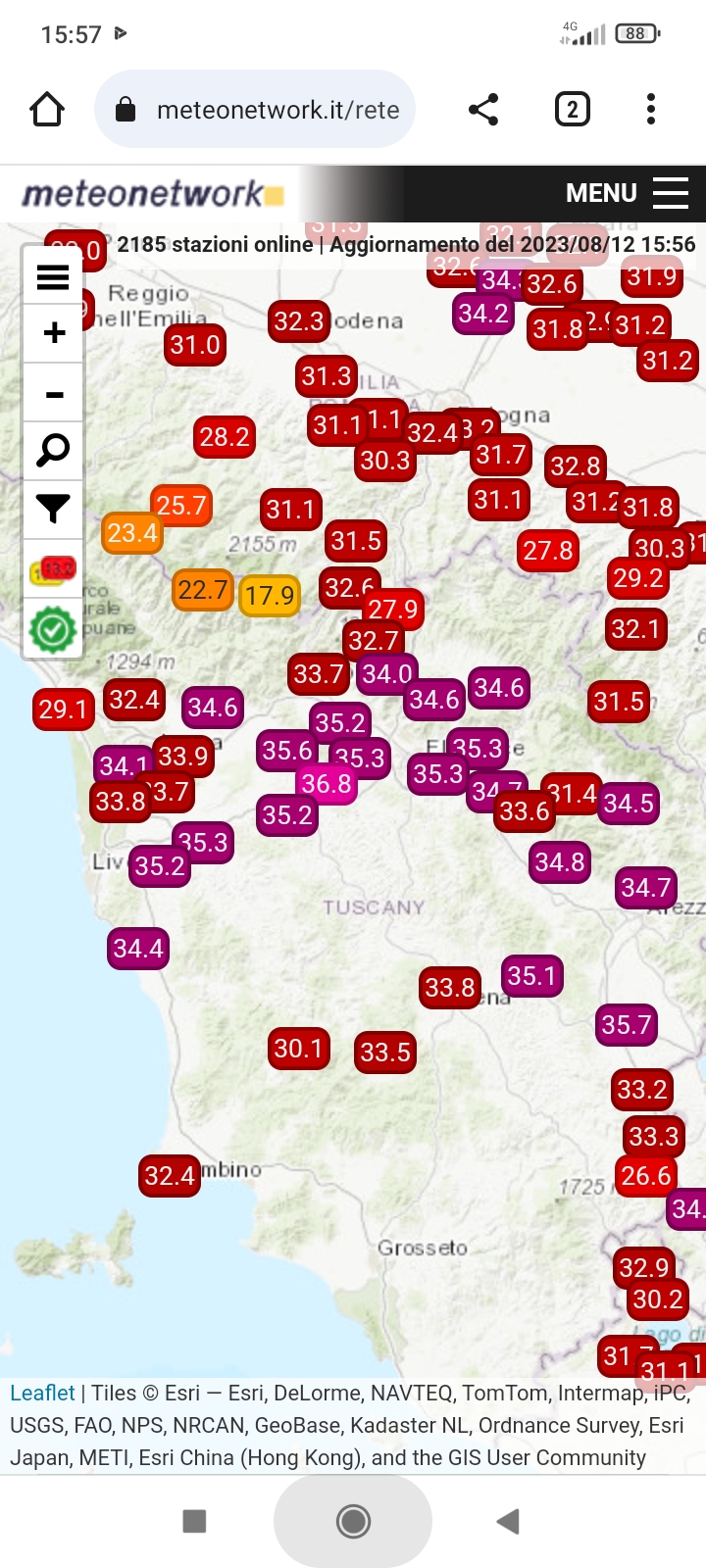Open the map search magnifier
The image size is (706, 1568).
[53, 450]
